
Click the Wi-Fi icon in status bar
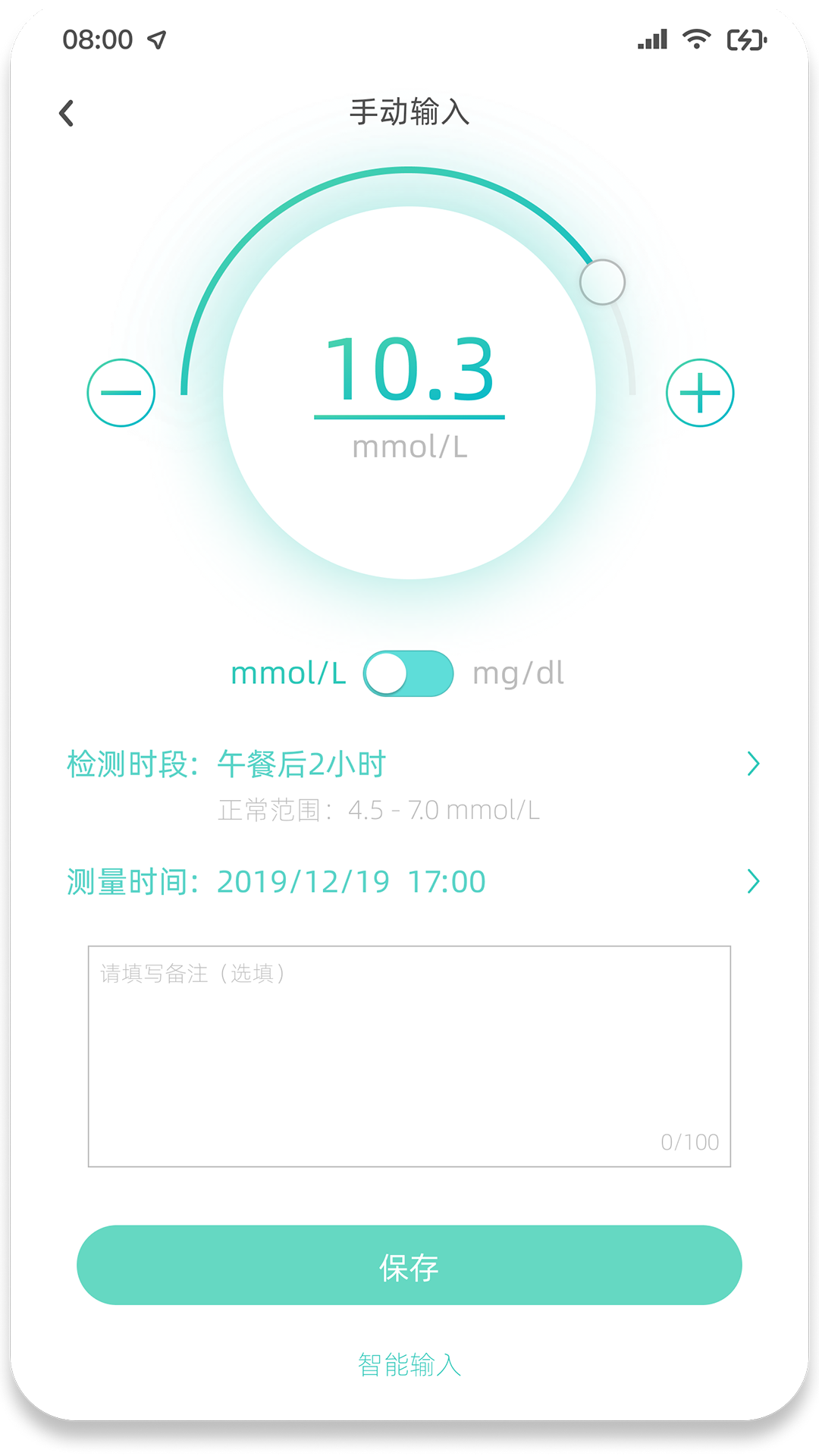[x=695, y=39]
